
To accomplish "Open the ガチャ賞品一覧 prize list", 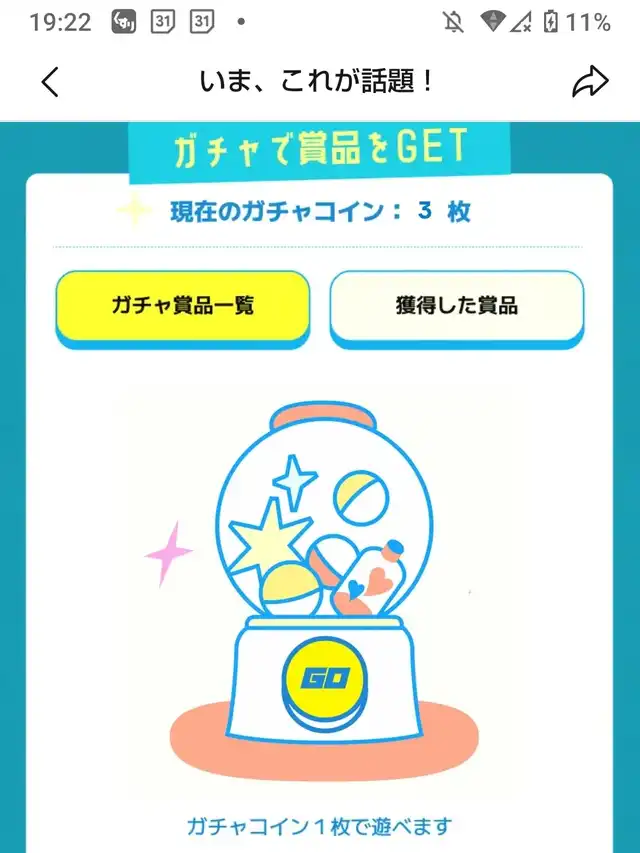I will coord(182,306).
